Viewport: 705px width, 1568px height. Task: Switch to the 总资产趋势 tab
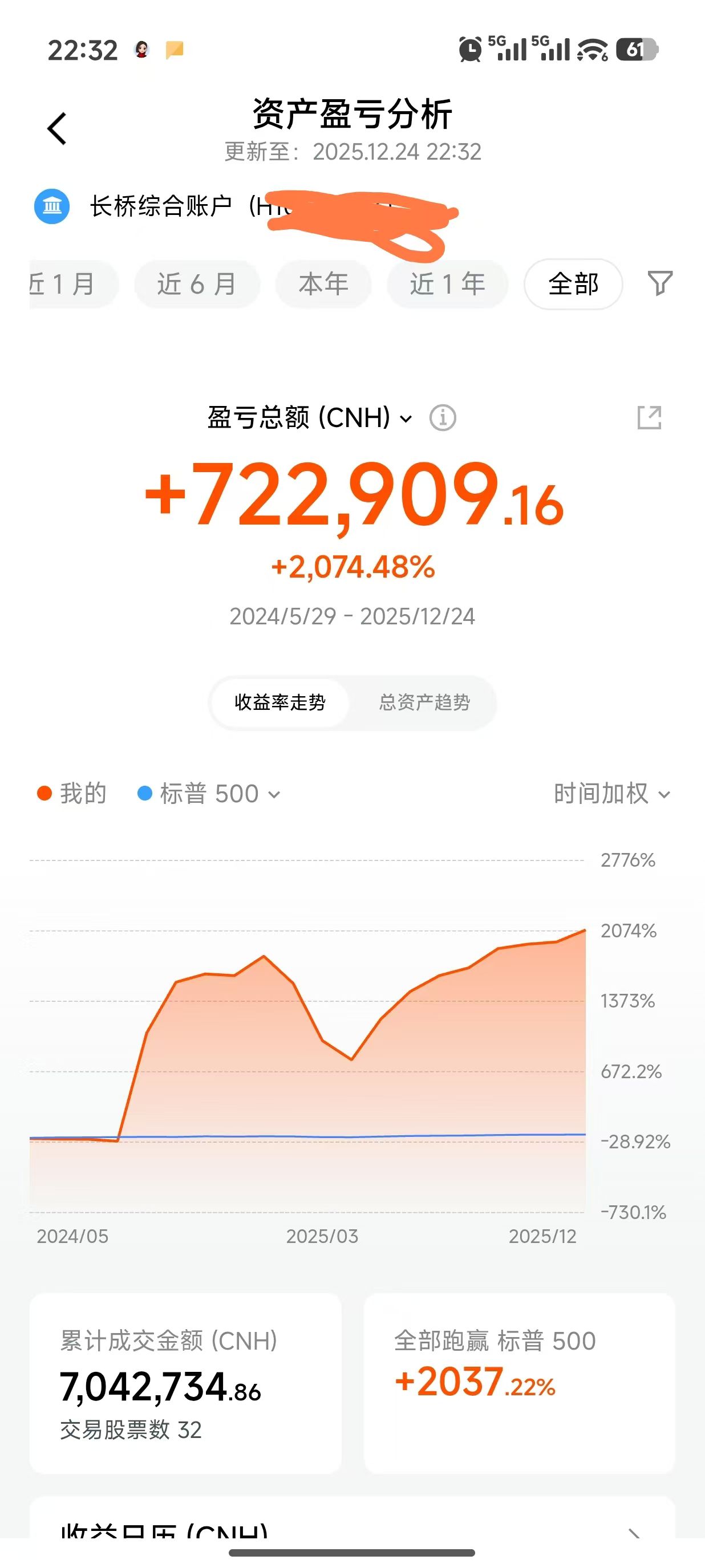pyautogui.click(x=424, y=702)
